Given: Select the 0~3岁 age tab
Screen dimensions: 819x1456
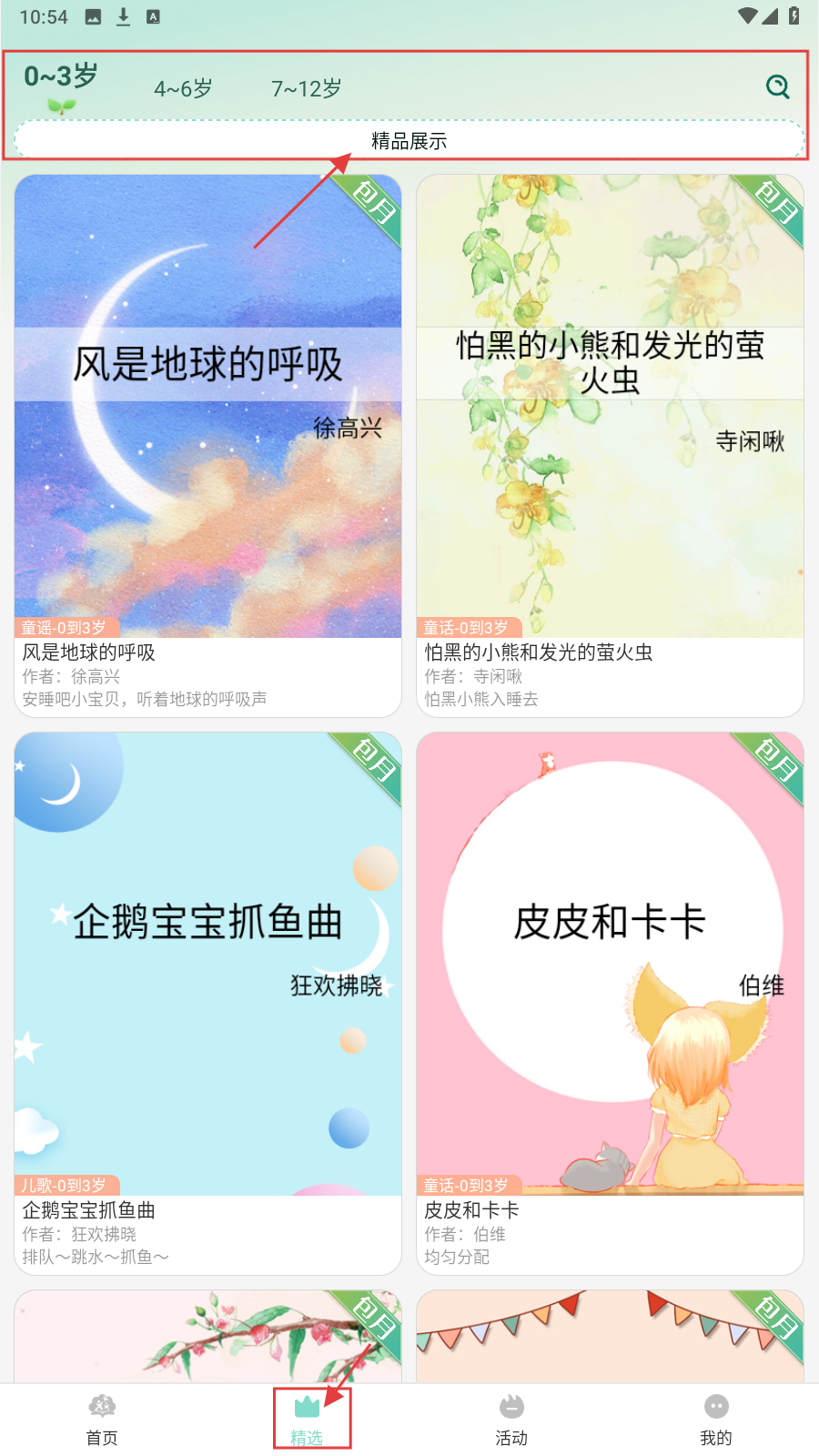Looking at the screenshot, I should tap(61, 78).
